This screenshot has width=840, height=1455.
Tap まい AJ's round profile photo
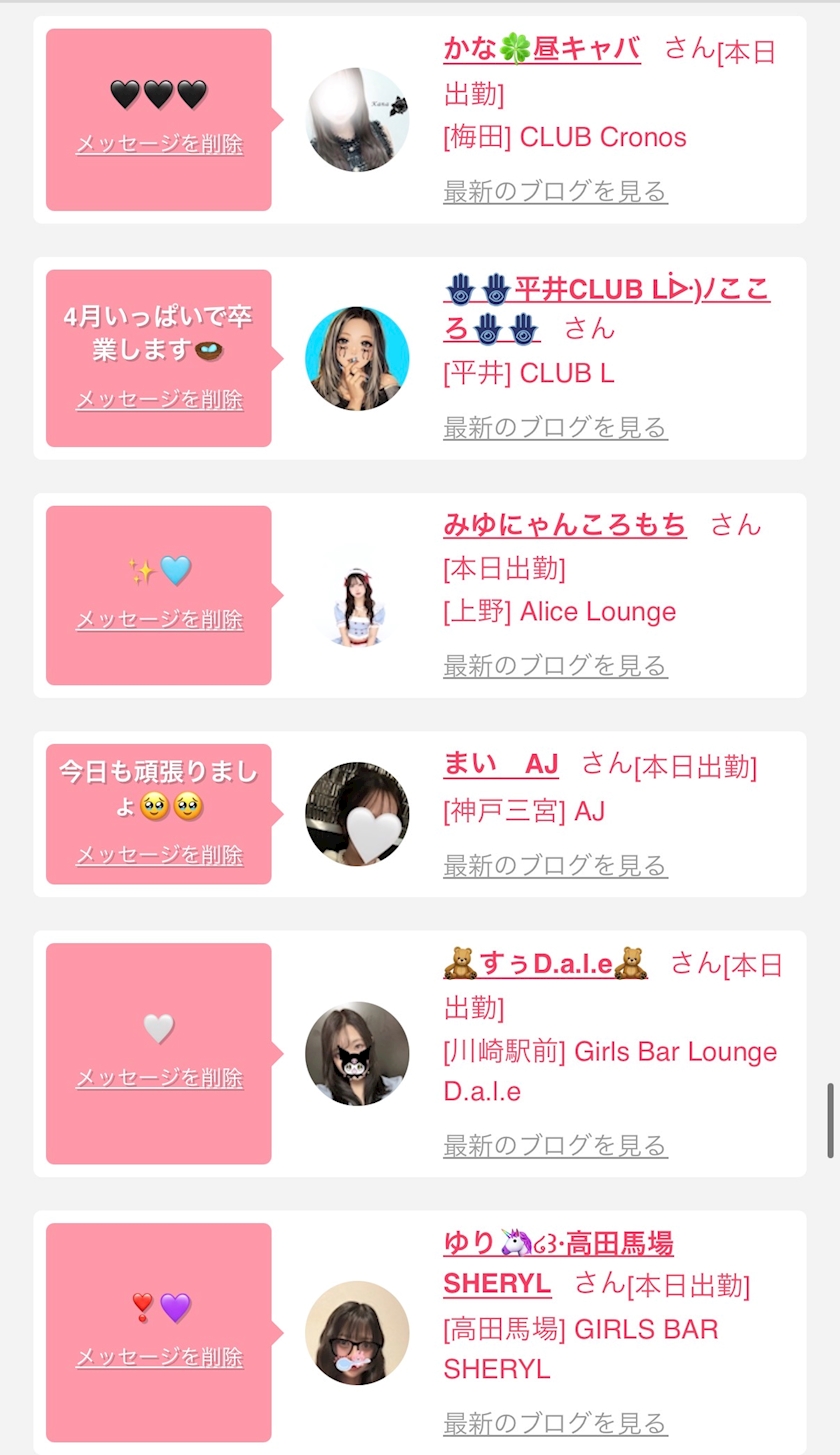[357, 814]
